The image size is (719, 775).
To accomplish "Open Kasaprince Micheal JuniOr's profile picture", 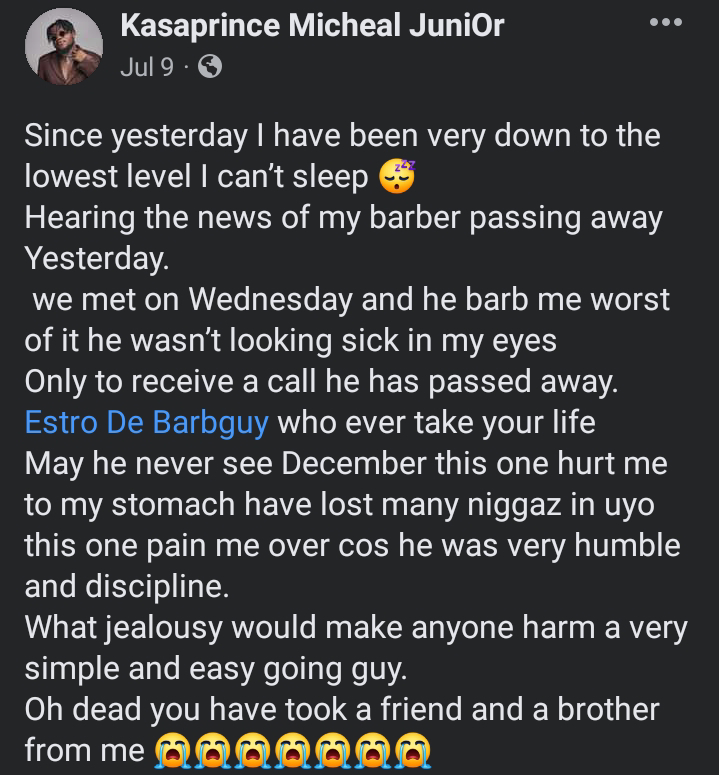I will point(63,47).
